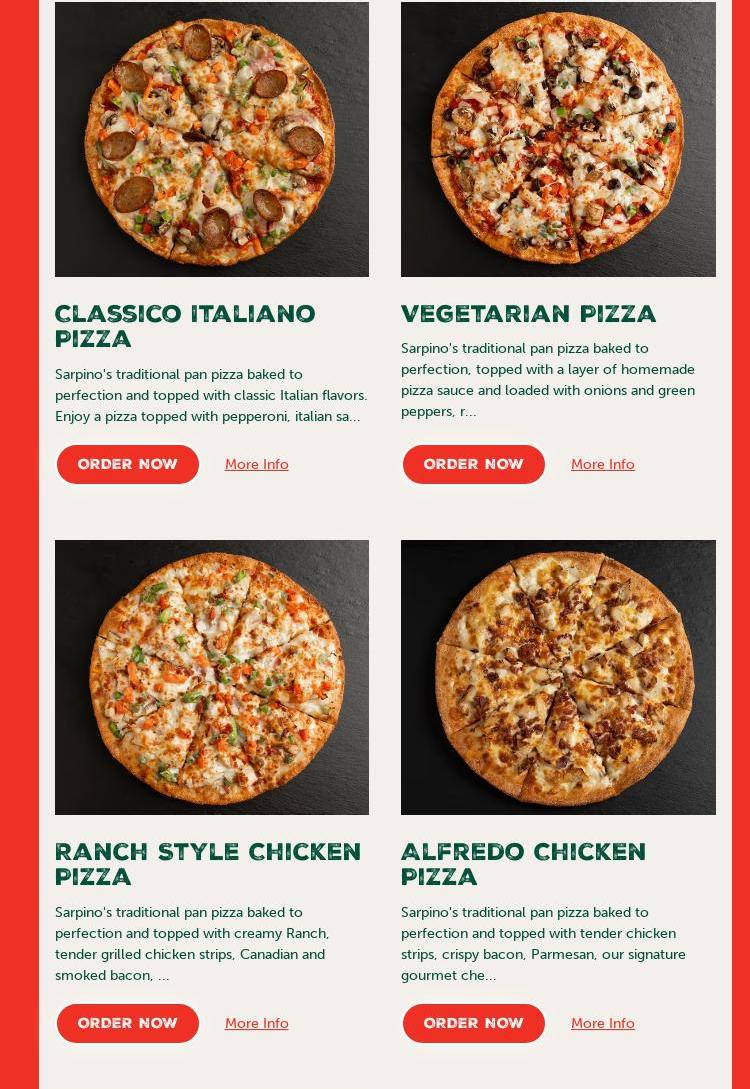The width and height of the screenshot is (750, 1089).
Task: Select the Alfredo Chicken Pizza image
Action: [x=558, y=677]
